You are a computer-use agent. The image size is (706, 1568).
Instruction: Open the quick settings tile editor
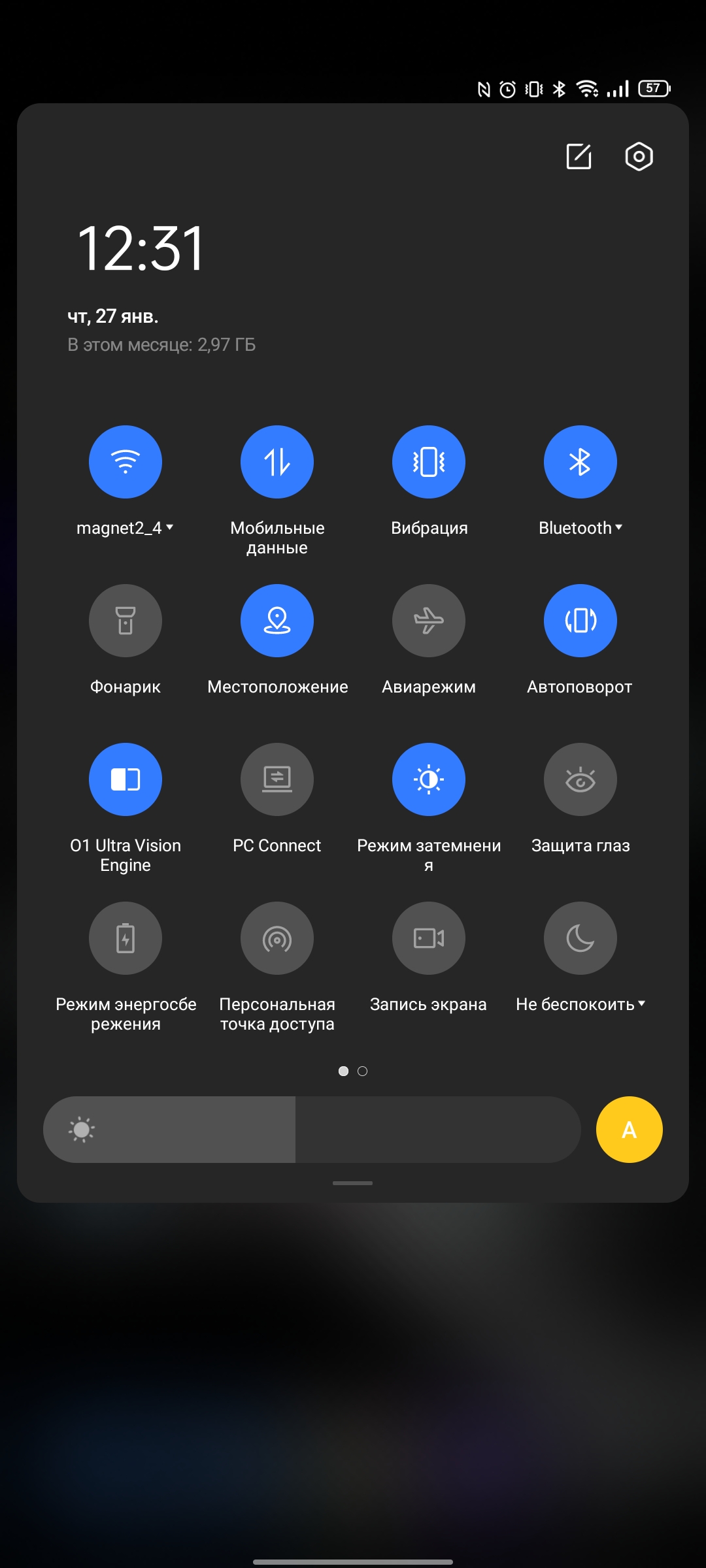[579, 157]
